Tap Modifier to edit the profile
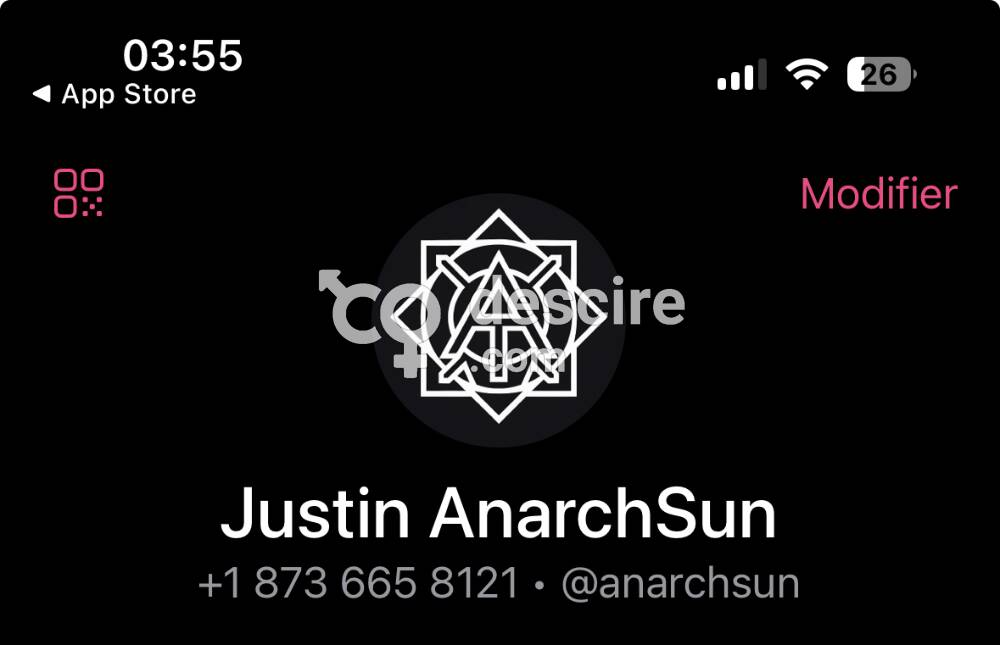This screenshot has width=1000, height=645. tap(878, 194)
